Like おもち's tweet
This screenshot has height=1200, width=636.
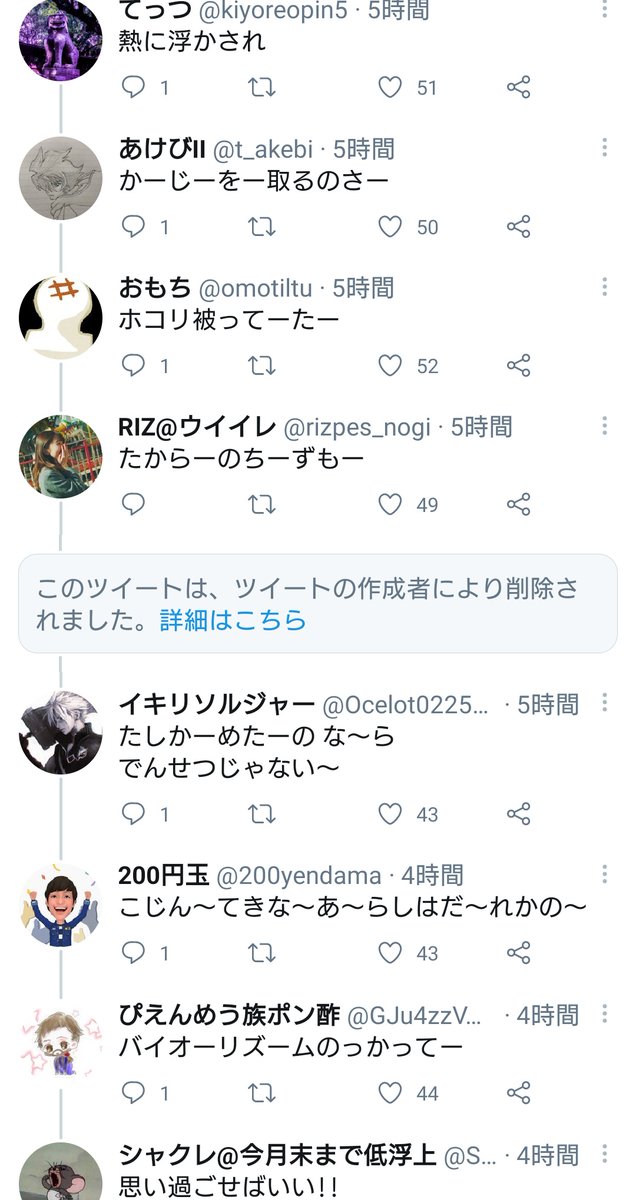pyautogui.click(x=390, y=366)
